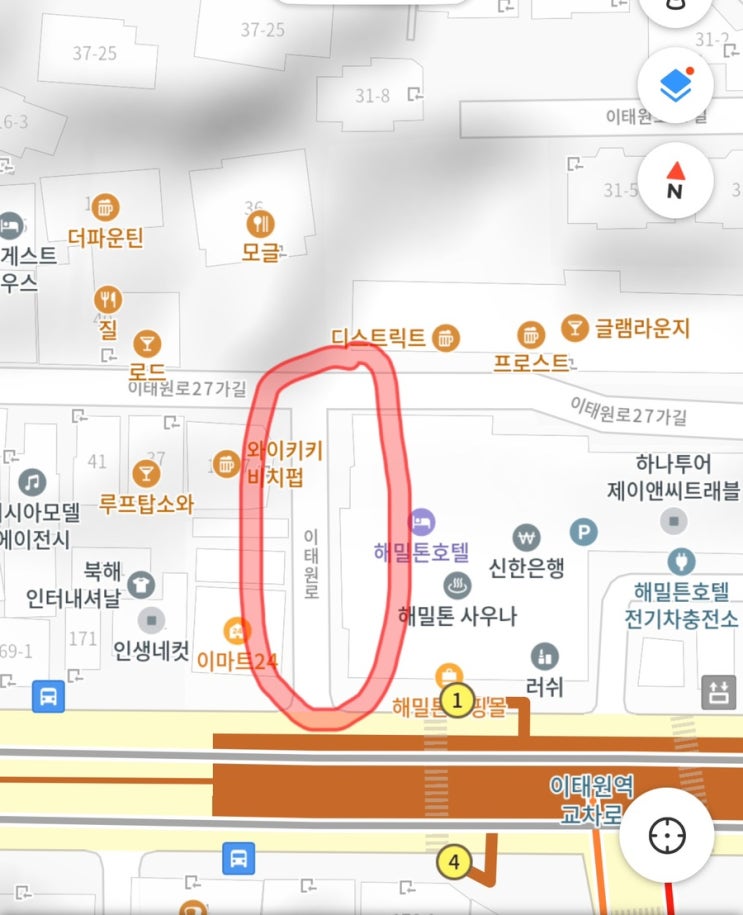743x915 pixels.
Task: Tap the north compass button
Action: click(675, 181)
